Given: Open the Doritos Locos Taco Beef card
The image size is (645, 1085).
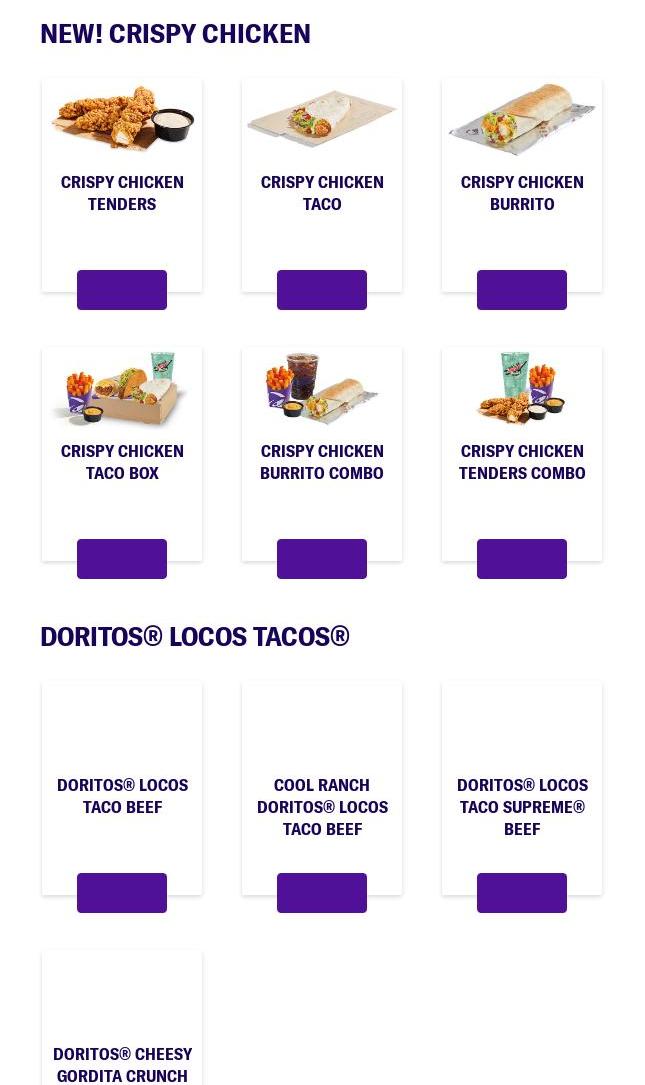Looking at the screenshot, I should click(x=122, y=788).
